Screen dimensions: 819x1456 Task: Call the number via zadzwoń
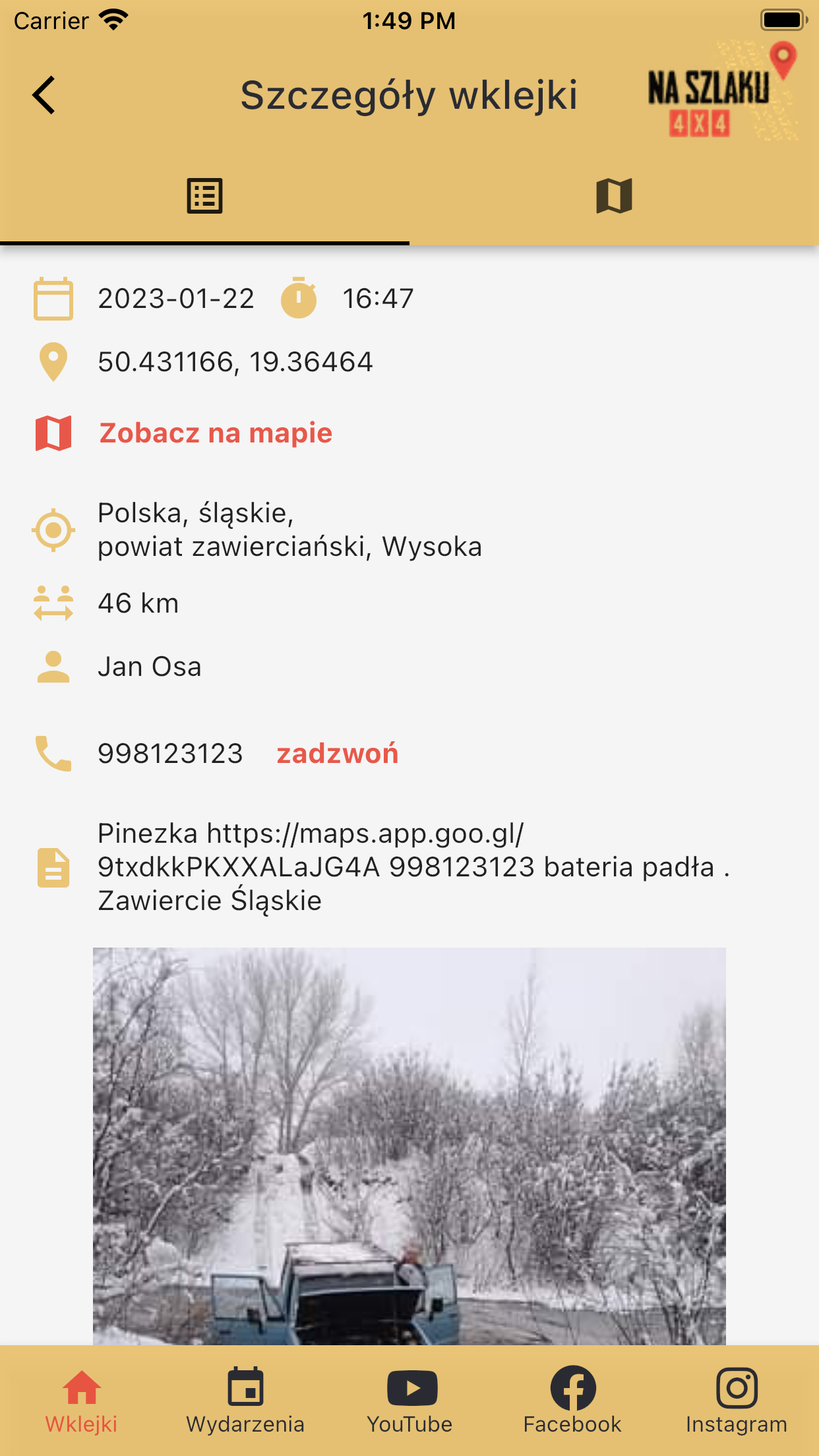click(337, 754)
